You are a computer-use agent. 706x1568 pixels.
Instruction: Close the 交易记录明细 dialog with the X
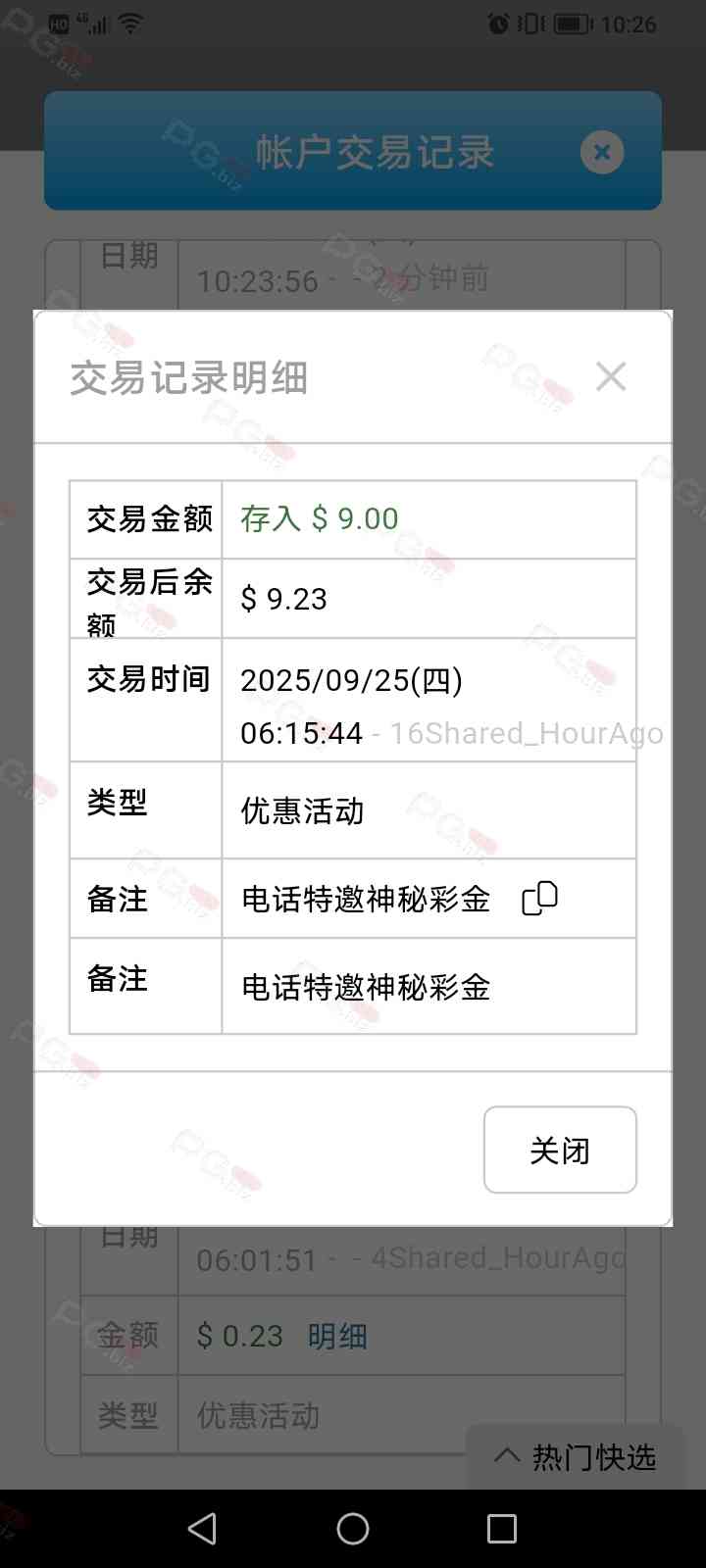(x=611, y=376)
